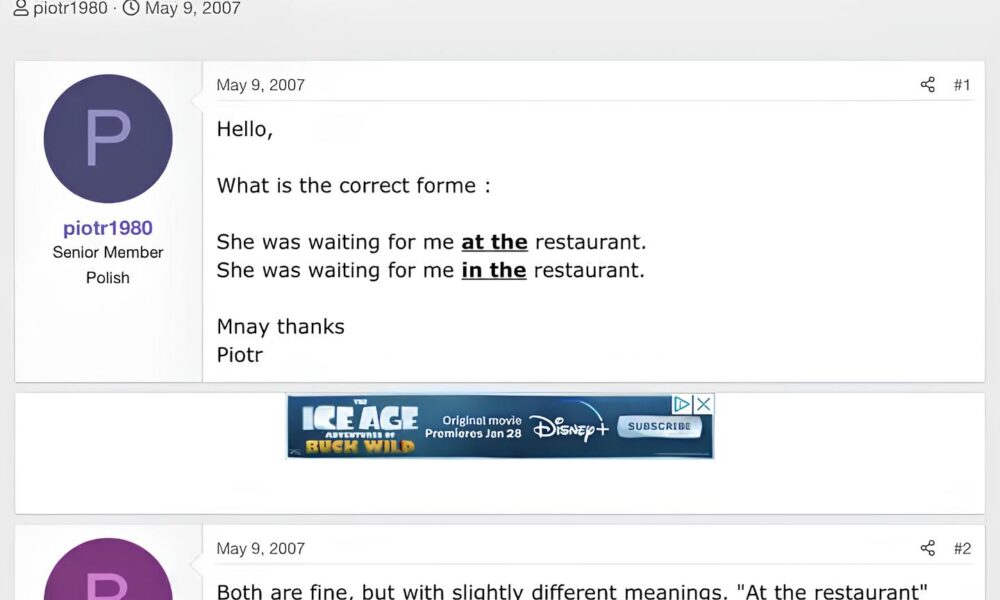The image size is (1000, 600).
Task: Open the May 9, 2007 date on post #1
Action: 260,85
